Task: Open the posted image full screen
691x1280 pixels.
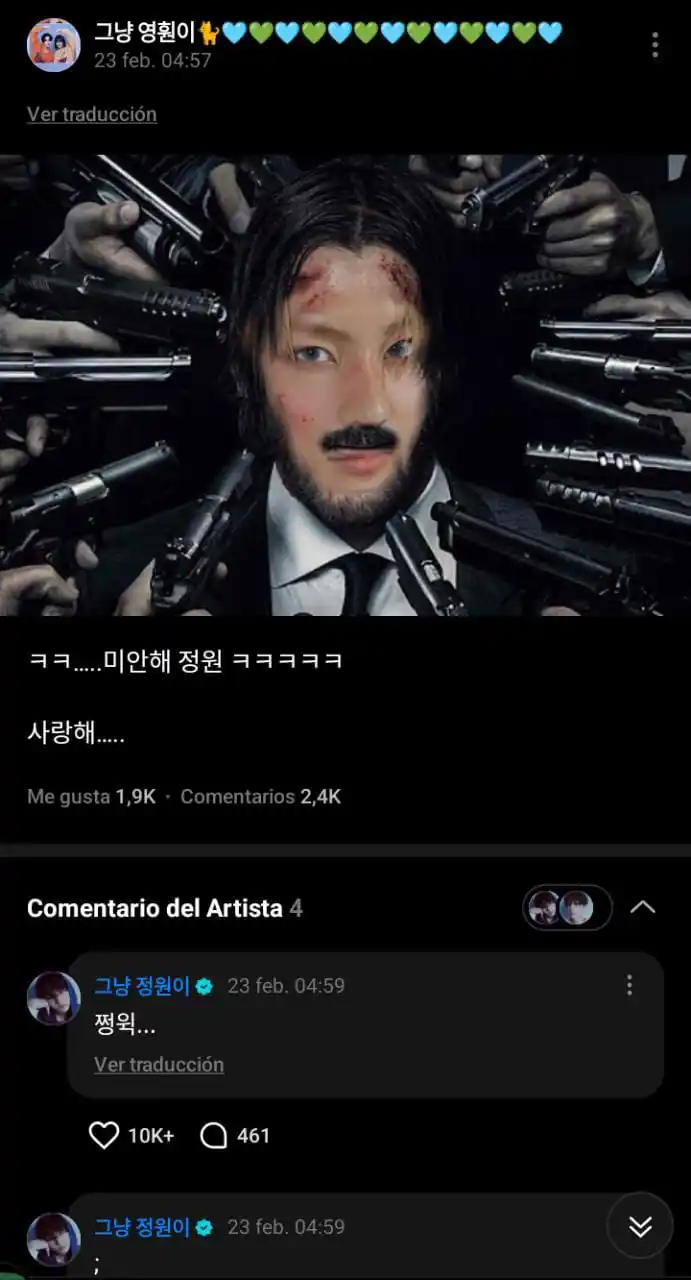Action: tap(345, 385)
